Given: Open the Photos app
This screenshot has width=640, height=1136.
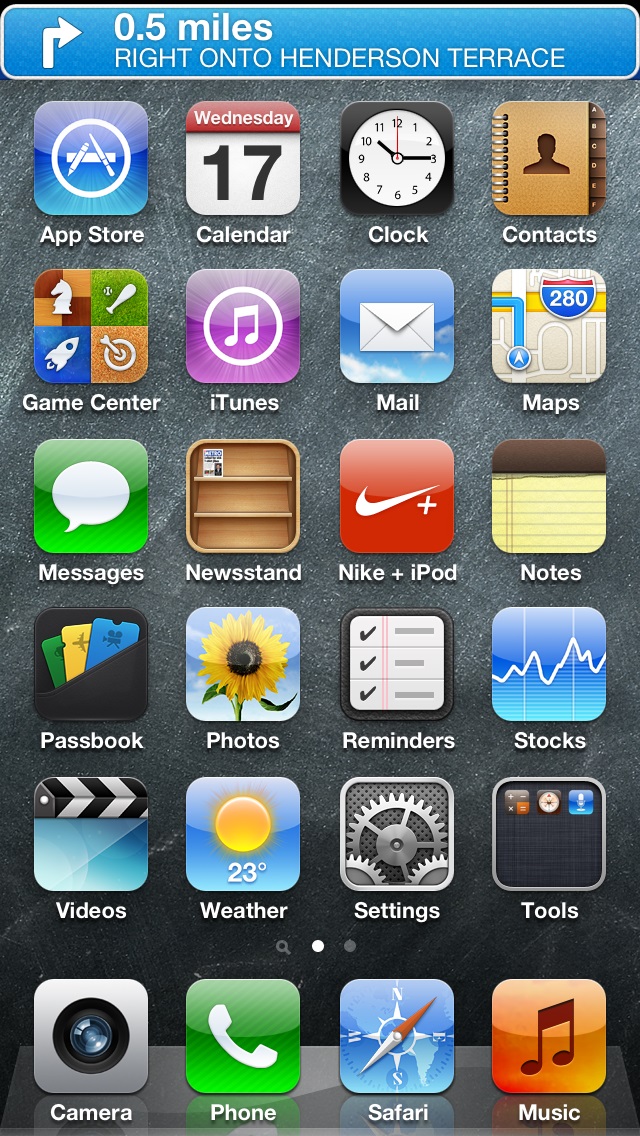Looking at the screenshot, I should [x=243, y=664].
